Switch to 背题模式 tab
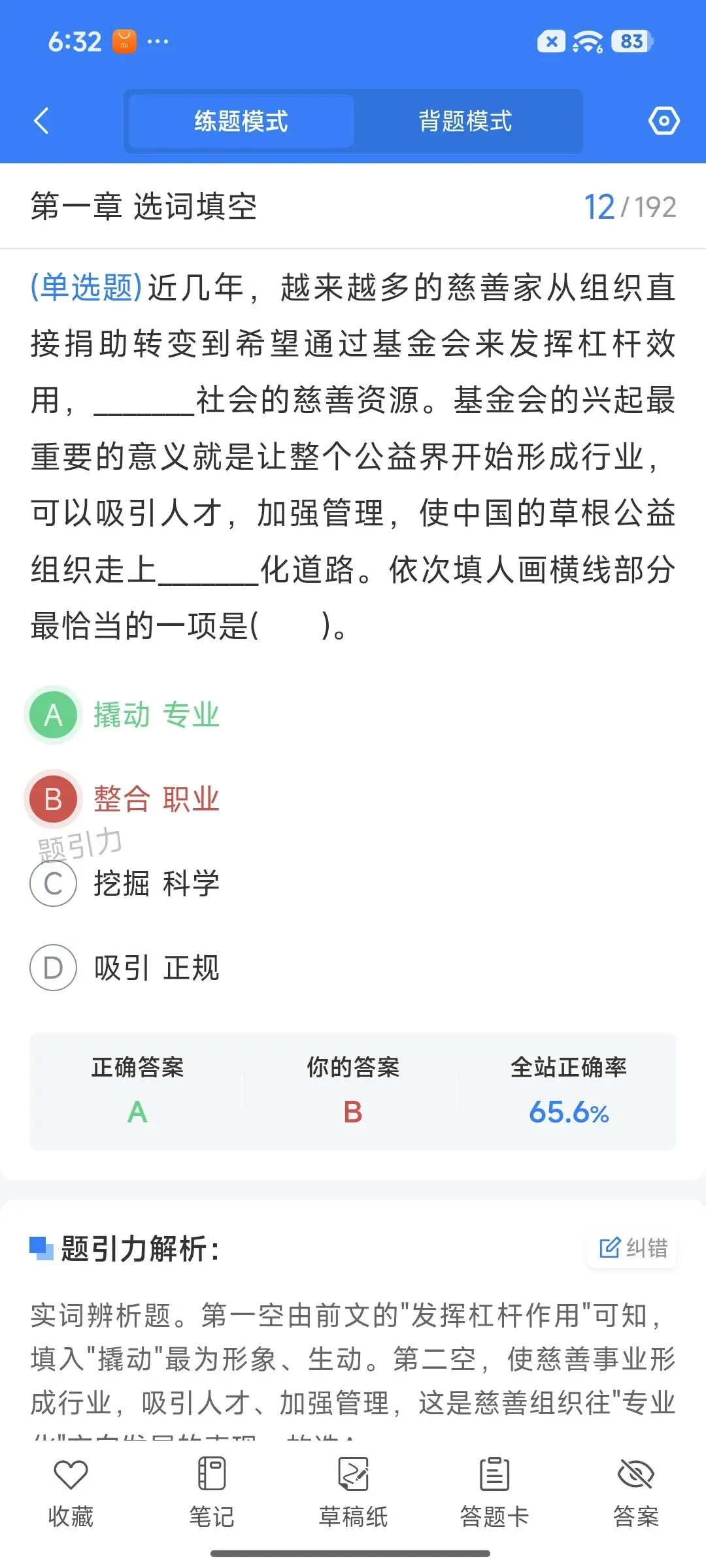The height and width of the screenshot is (1568, 706). pos(465,121)
